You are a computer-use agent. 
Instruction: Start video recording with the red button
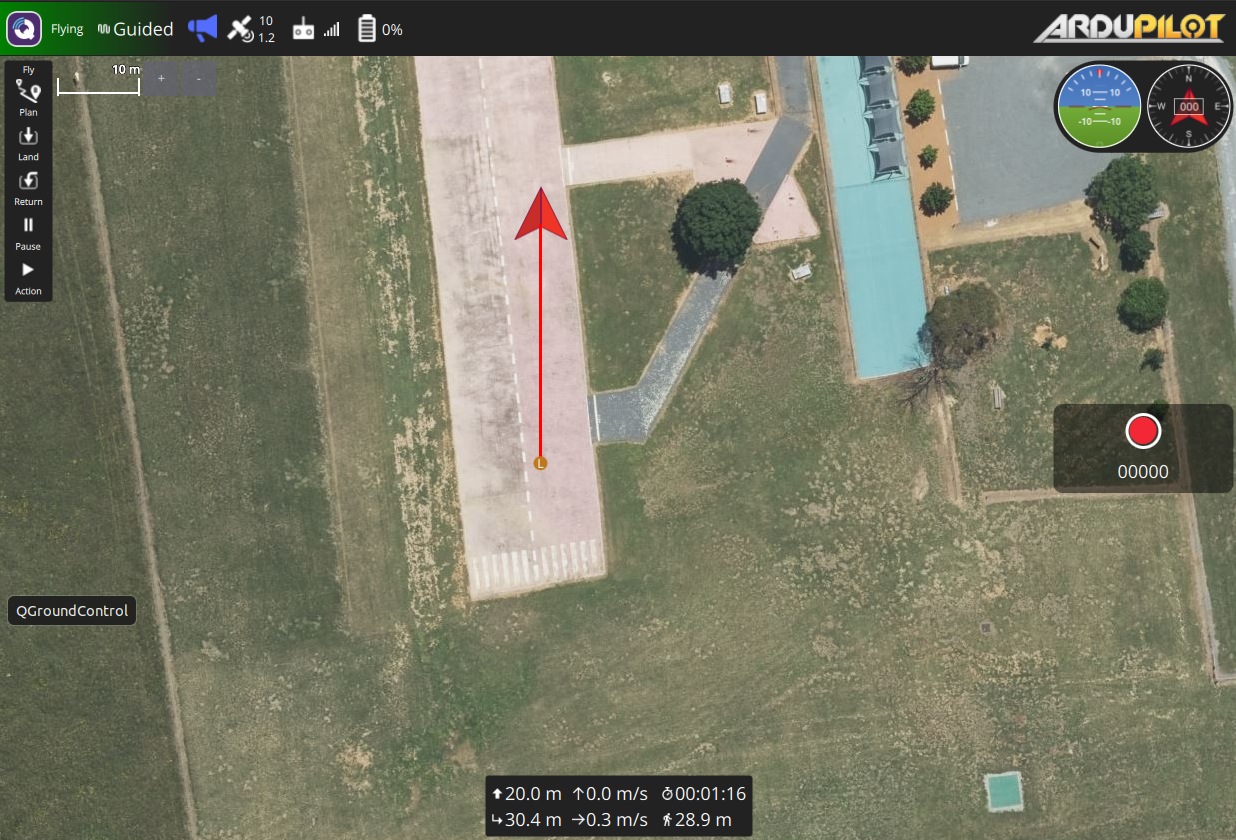(x=1142, y=432)
